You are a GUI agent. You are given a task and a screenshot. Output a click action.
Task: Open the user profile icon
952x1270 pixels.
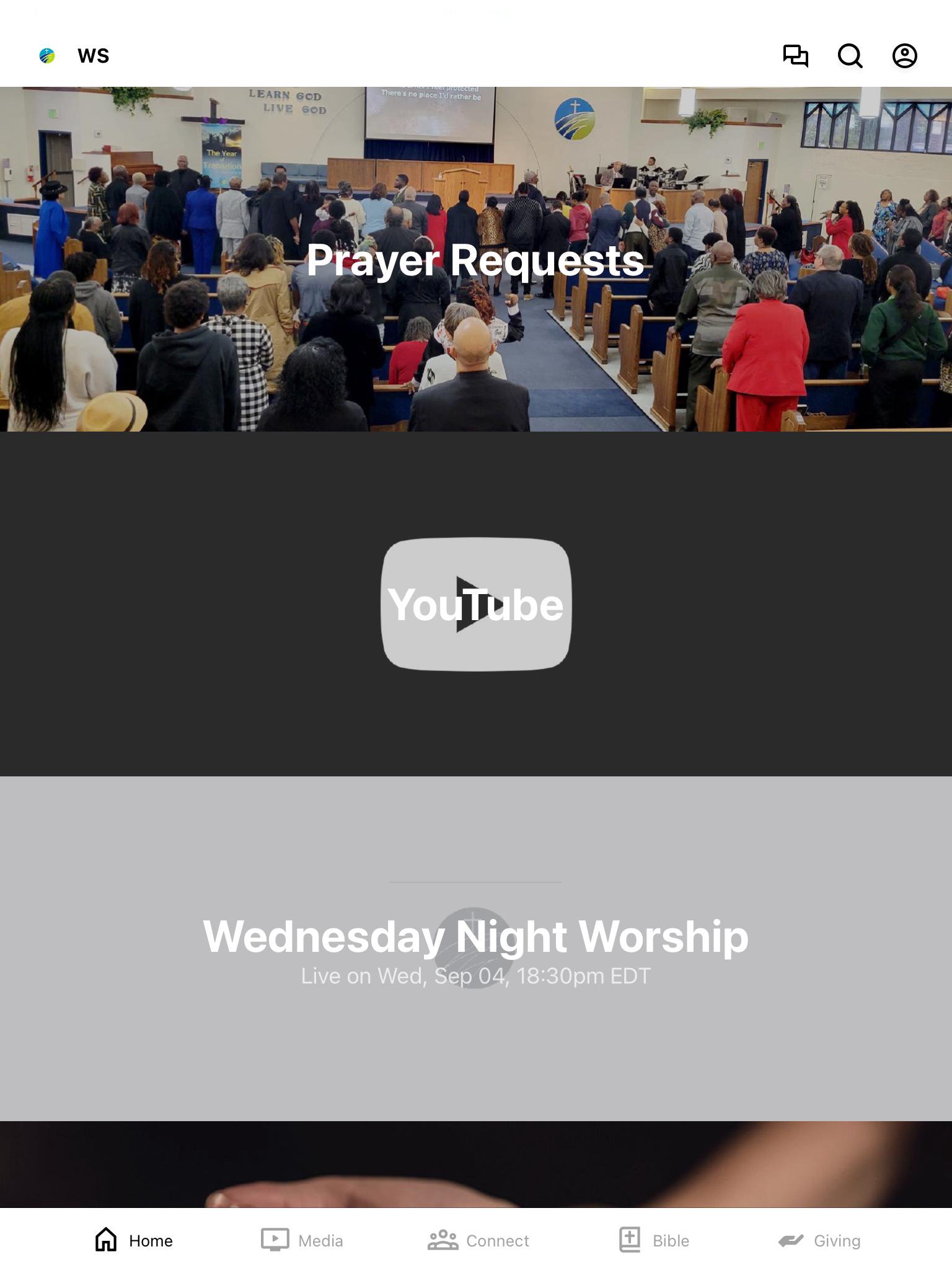pos(904,56)
